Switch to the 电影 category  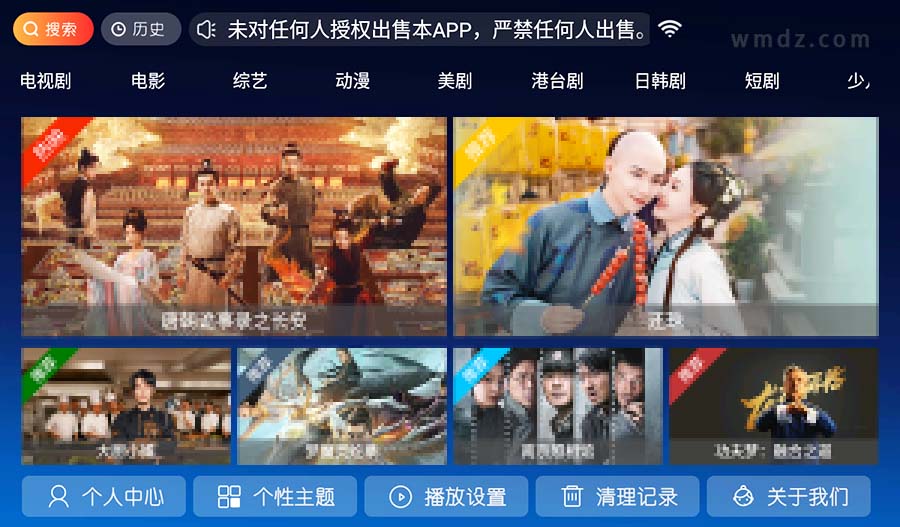[148, 81]
